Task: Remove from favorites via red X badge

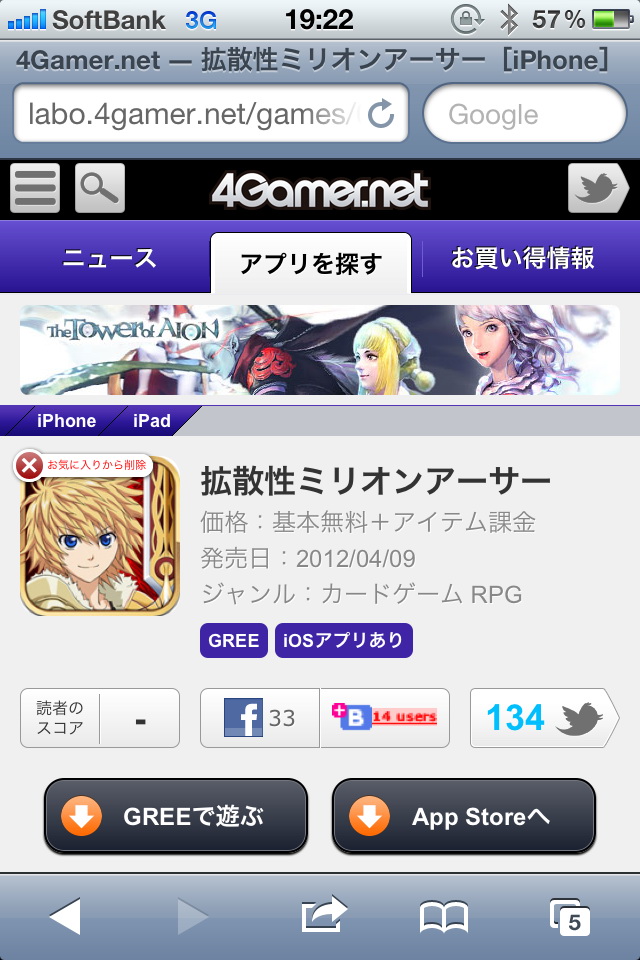Action: [31, 465]
